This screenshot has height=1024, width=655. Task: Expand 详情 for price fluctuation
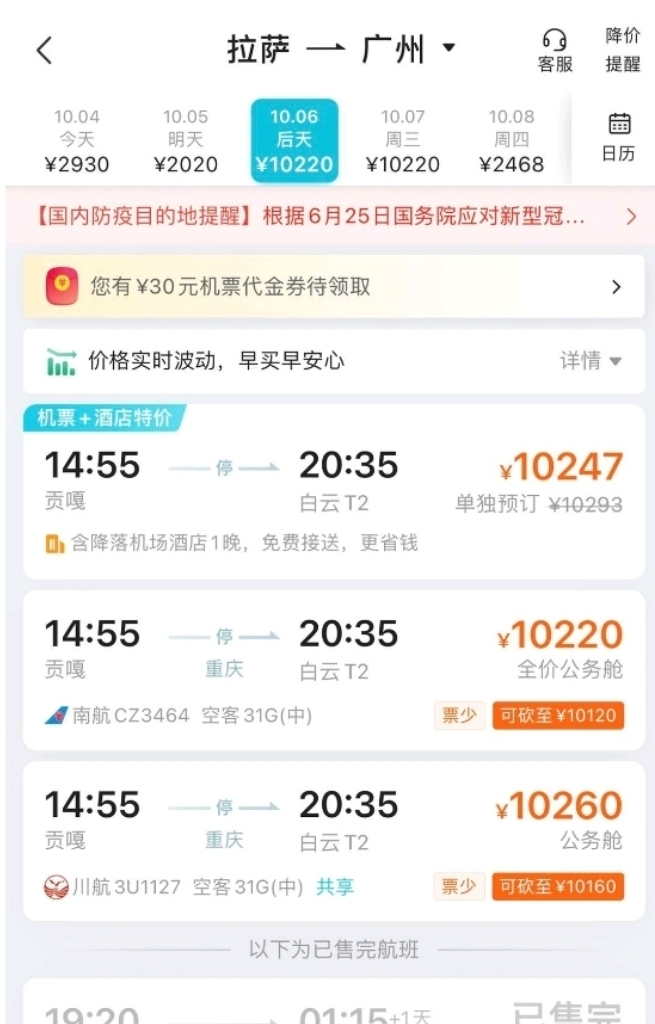coord(590,361)
